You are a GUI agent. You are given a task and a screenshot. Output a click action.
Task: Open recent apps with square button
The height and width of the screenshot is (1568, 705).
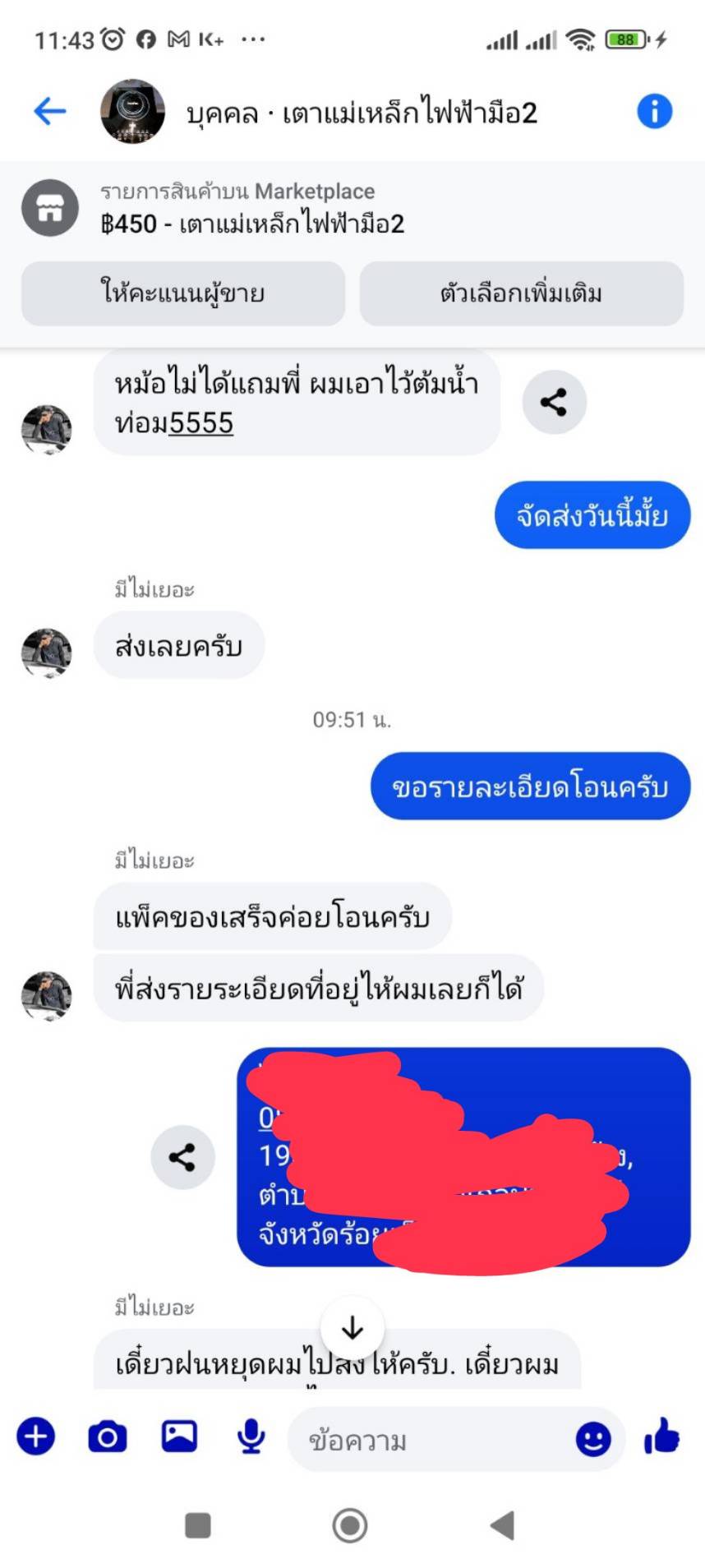(x=198, y=1526)
